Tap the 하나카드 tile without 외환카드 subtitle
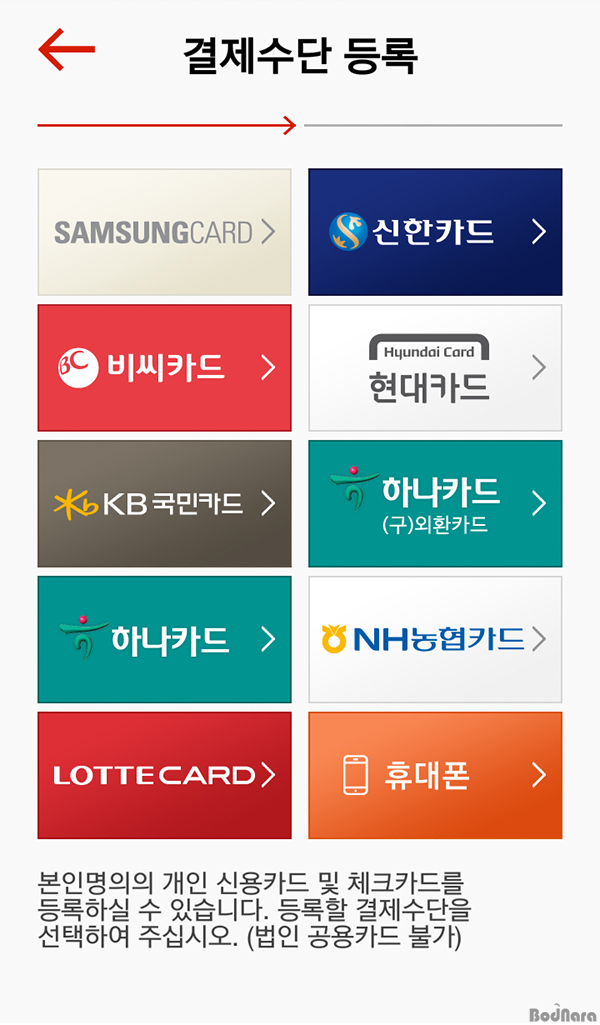600x1025 pixels. (164, 639)
